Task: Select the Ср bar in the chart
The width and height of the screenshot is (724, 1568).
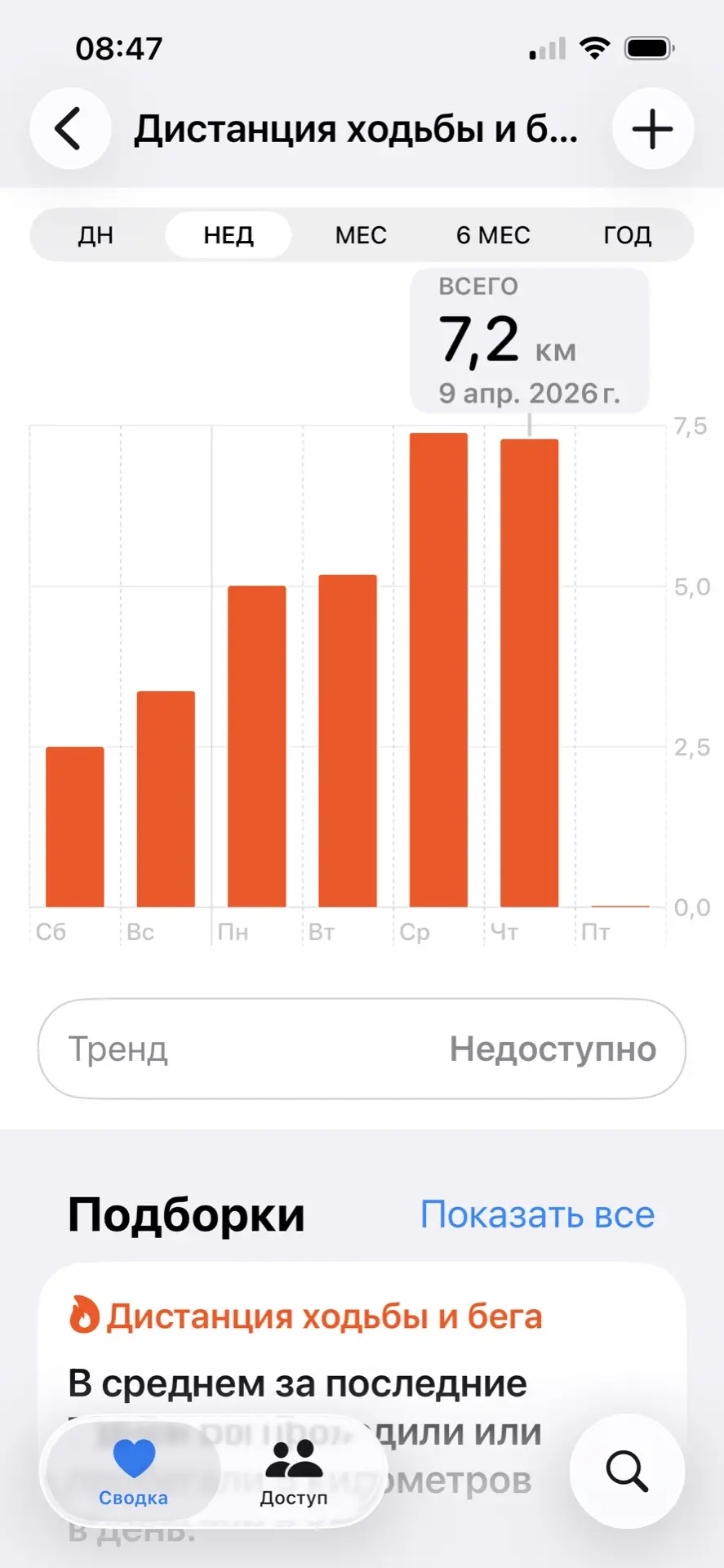Action: coord(438,670)
